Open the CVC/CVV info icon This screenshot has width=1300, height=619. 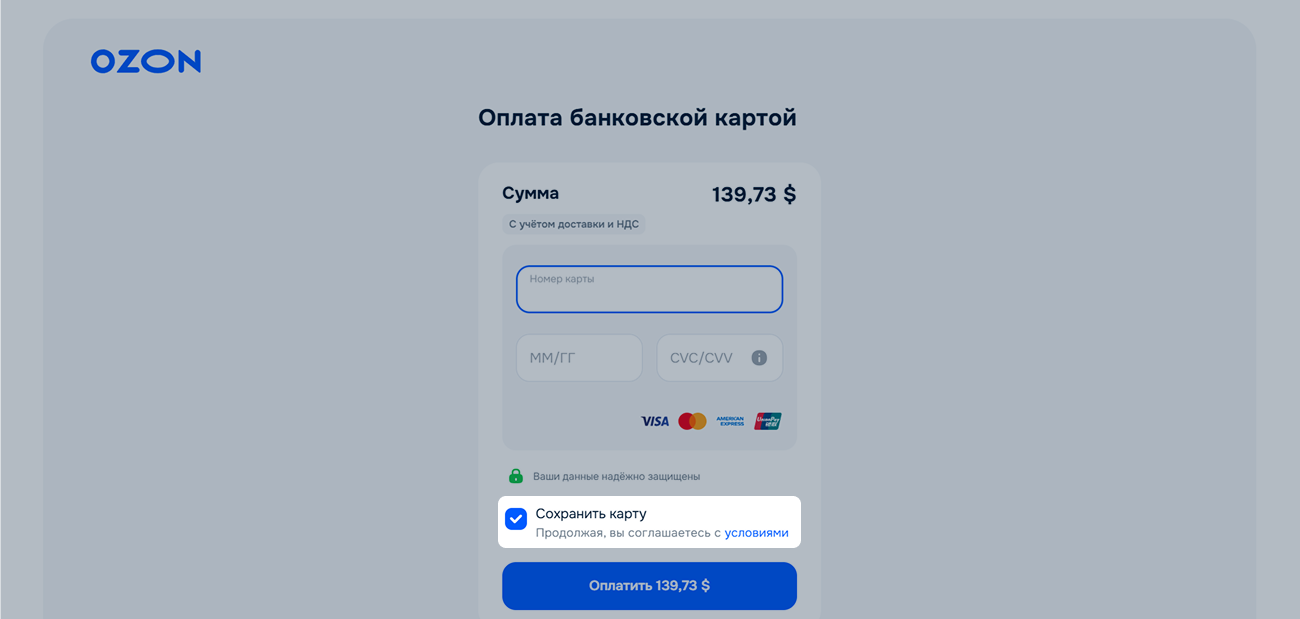(x=759, y=358)
